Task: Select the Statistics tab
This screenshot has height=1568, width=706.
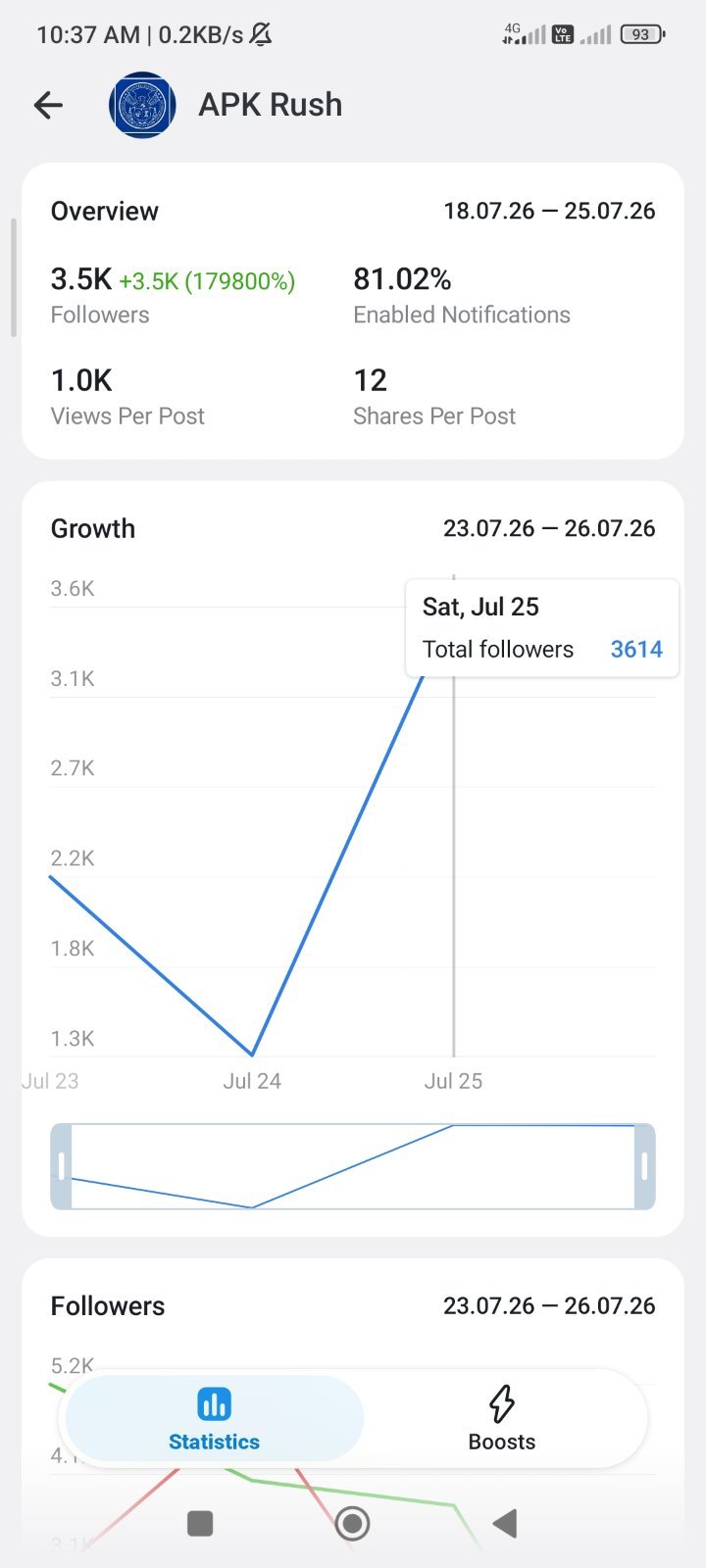Action: (214, 1418)
